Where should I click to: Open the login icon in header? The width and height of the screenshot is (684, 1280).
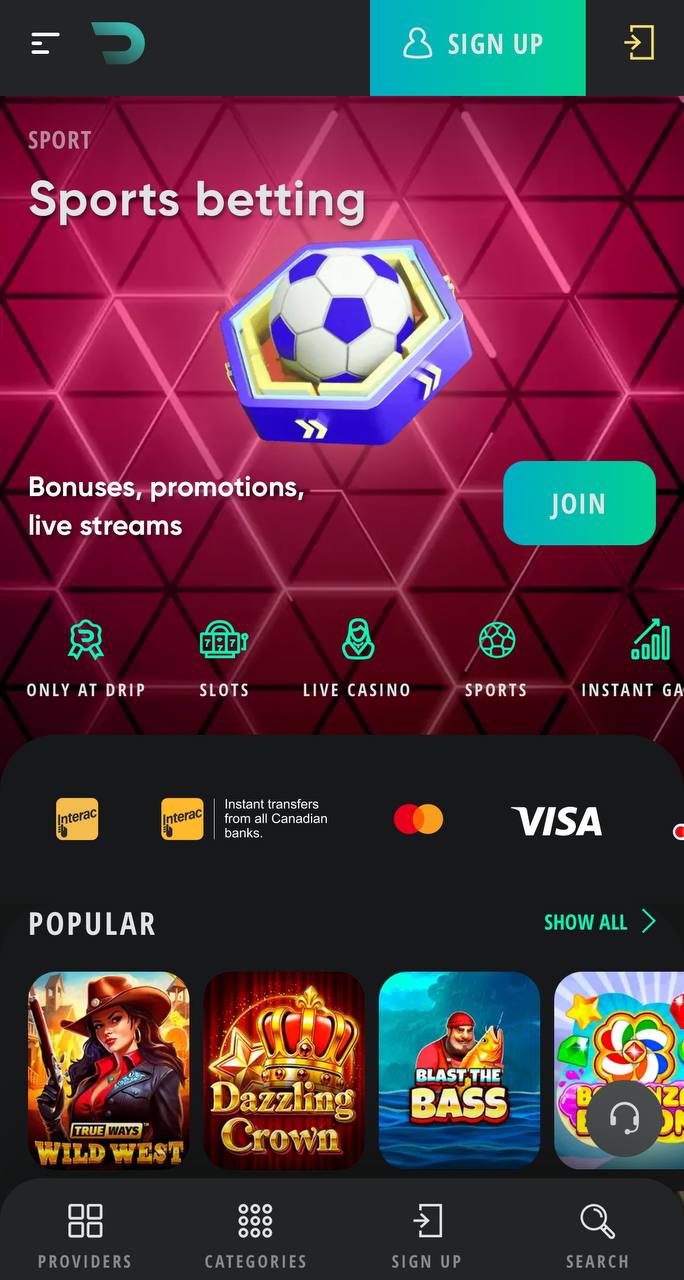tap(639, 44)
